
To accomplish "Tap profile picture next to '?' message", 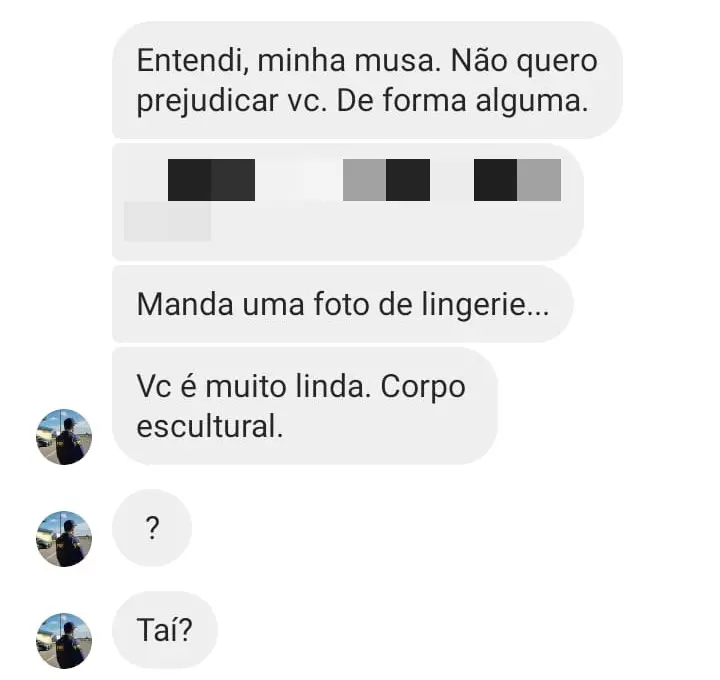I will [x=64, y=539].
